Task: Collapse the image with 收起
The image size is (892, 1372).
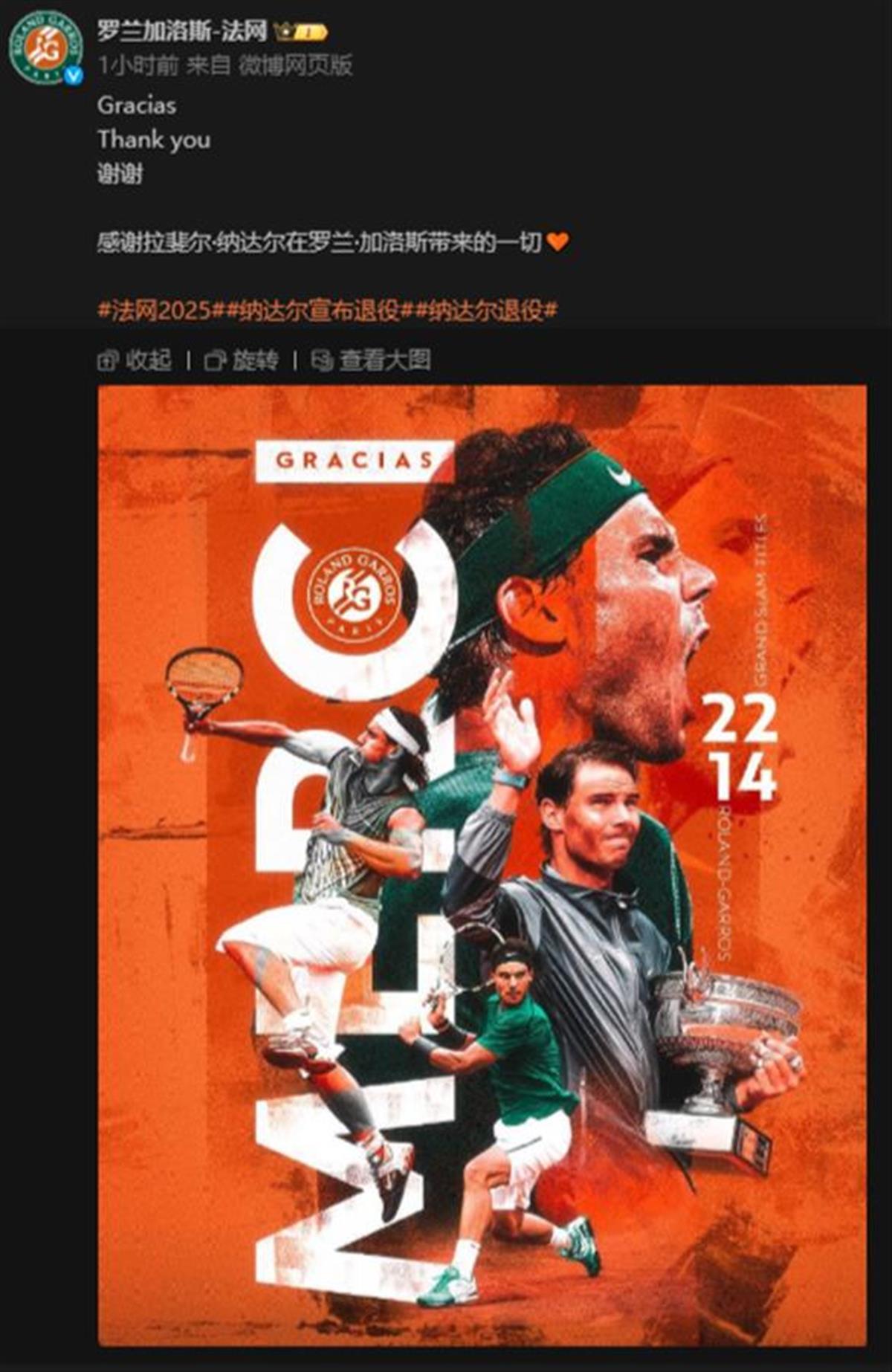Action: [x=135, y=360]
